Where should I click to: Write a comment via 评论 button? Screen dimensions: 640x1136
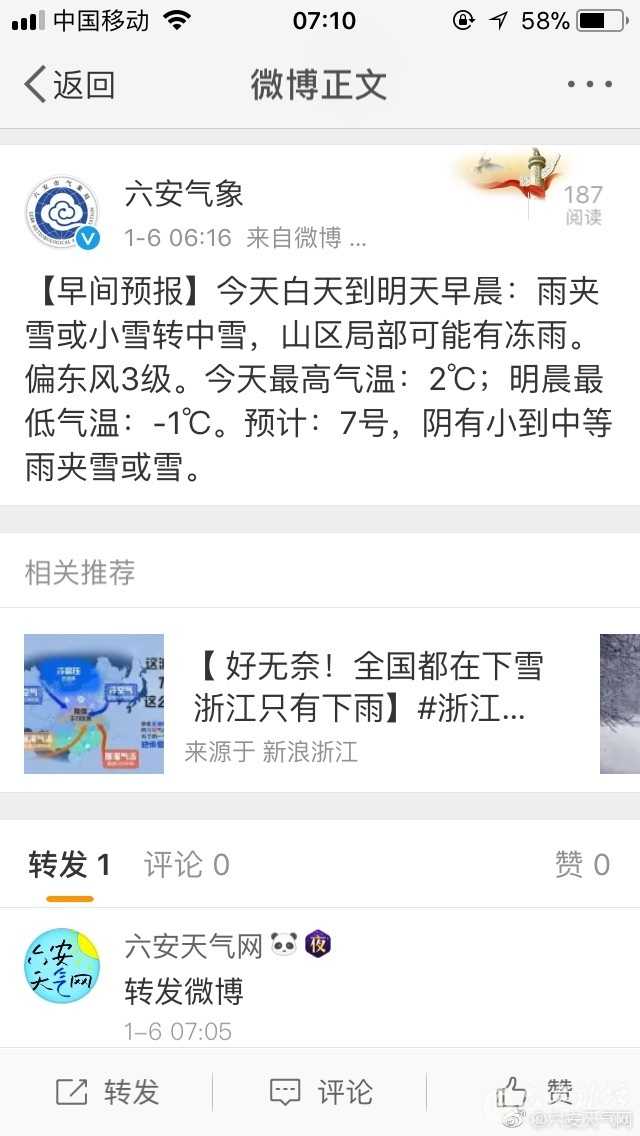(321, 1092)
